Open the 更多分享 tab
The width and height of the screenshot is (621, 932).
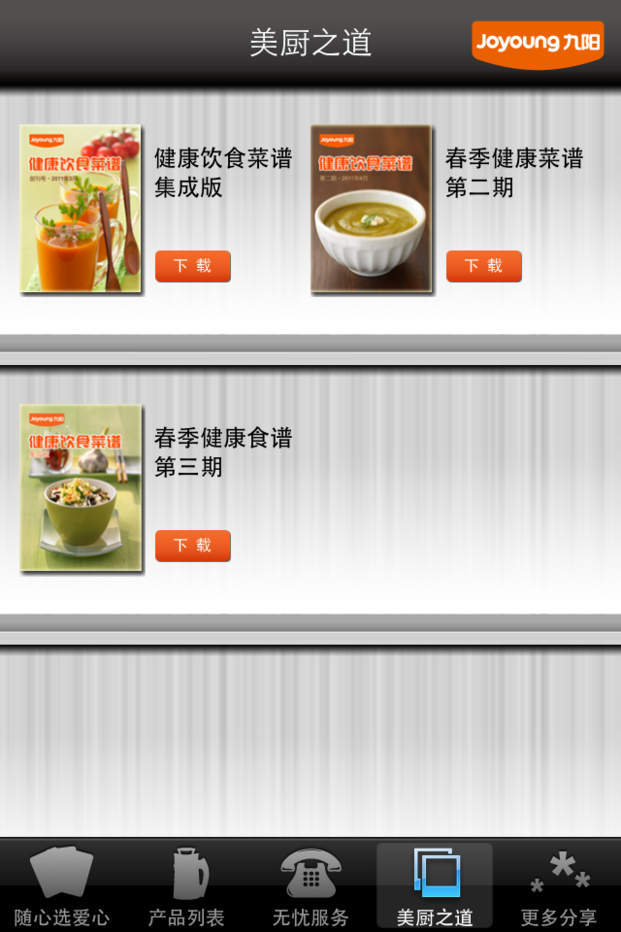click(558, 886)
